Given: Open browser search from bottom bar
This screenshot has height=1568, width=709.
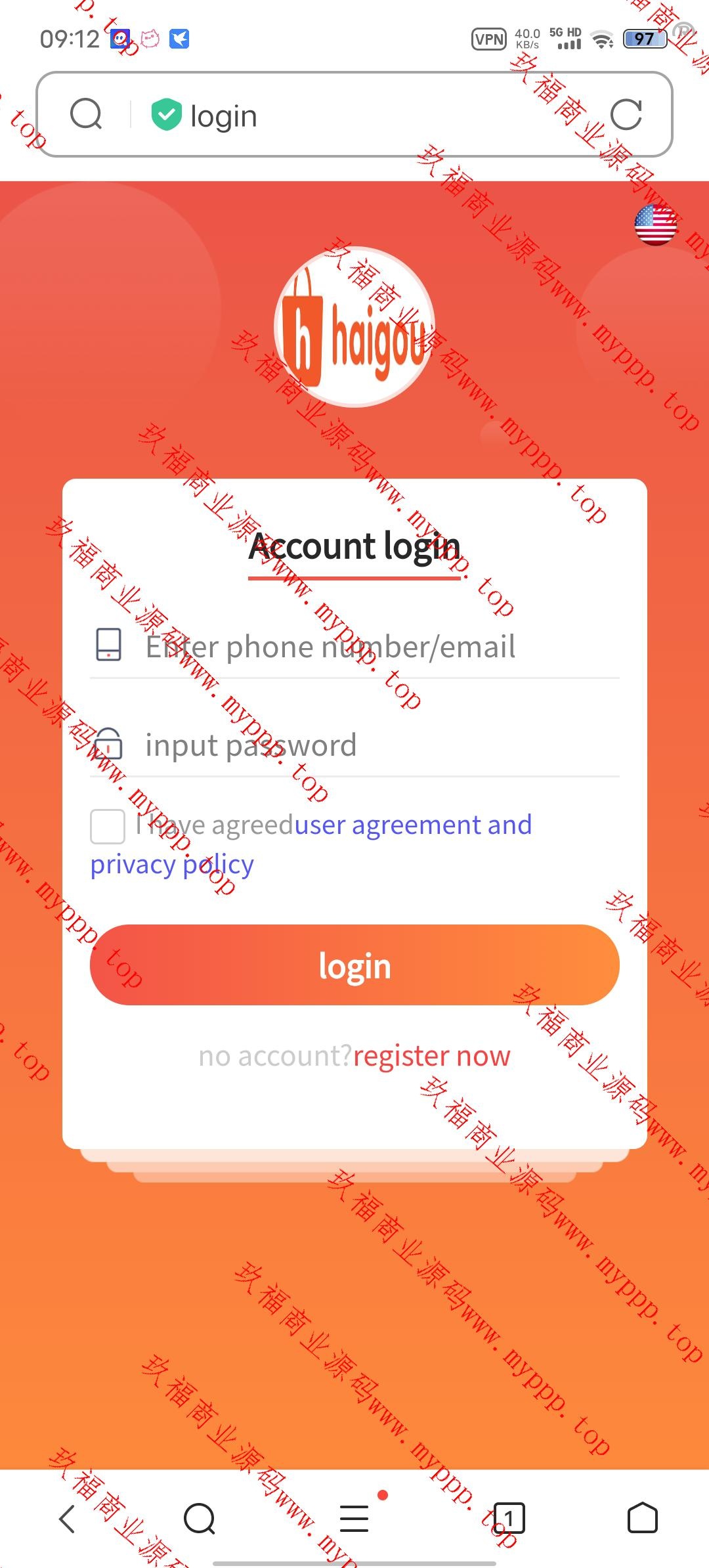Looking at the screenshot, I should click(200, 1518).
